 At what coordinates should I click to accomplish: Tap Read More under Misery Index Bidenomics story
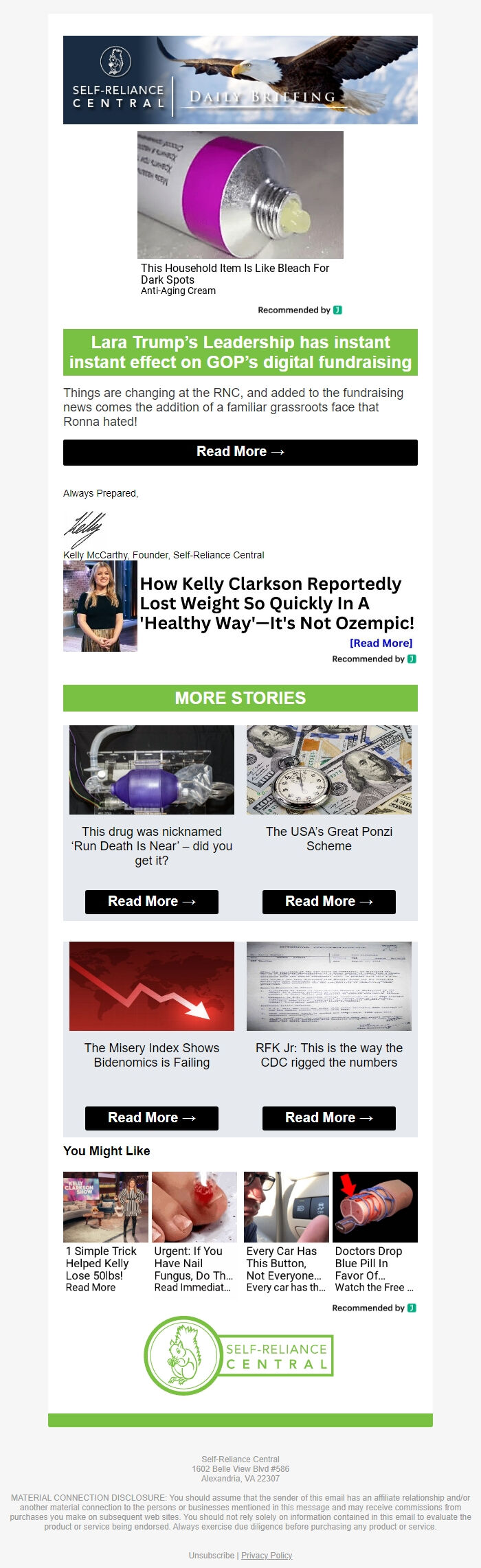tap(151, 1117)
